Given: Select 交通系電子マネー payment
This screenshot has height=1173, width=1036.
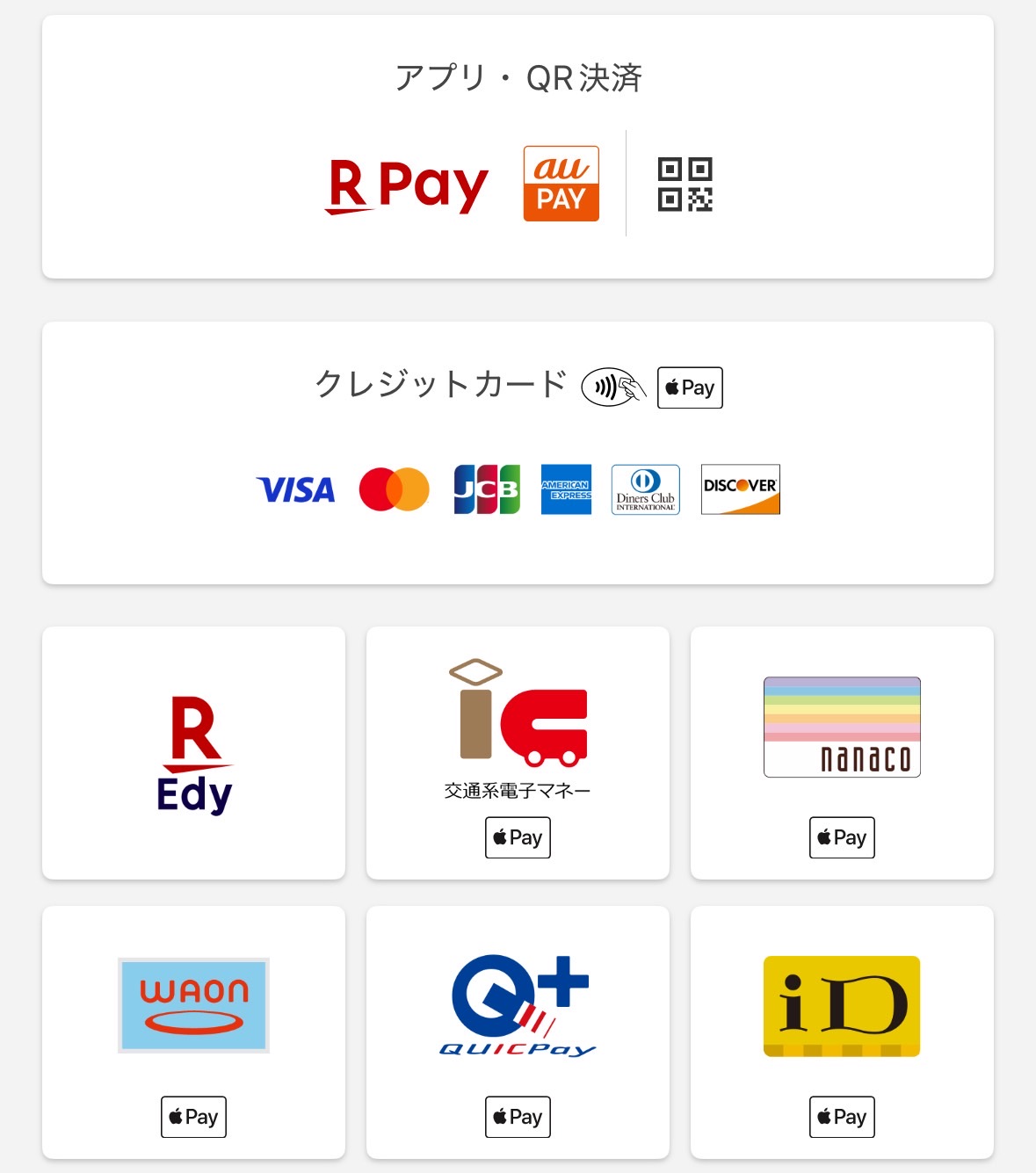Looking at the screenshot, I should coord(518,753).
